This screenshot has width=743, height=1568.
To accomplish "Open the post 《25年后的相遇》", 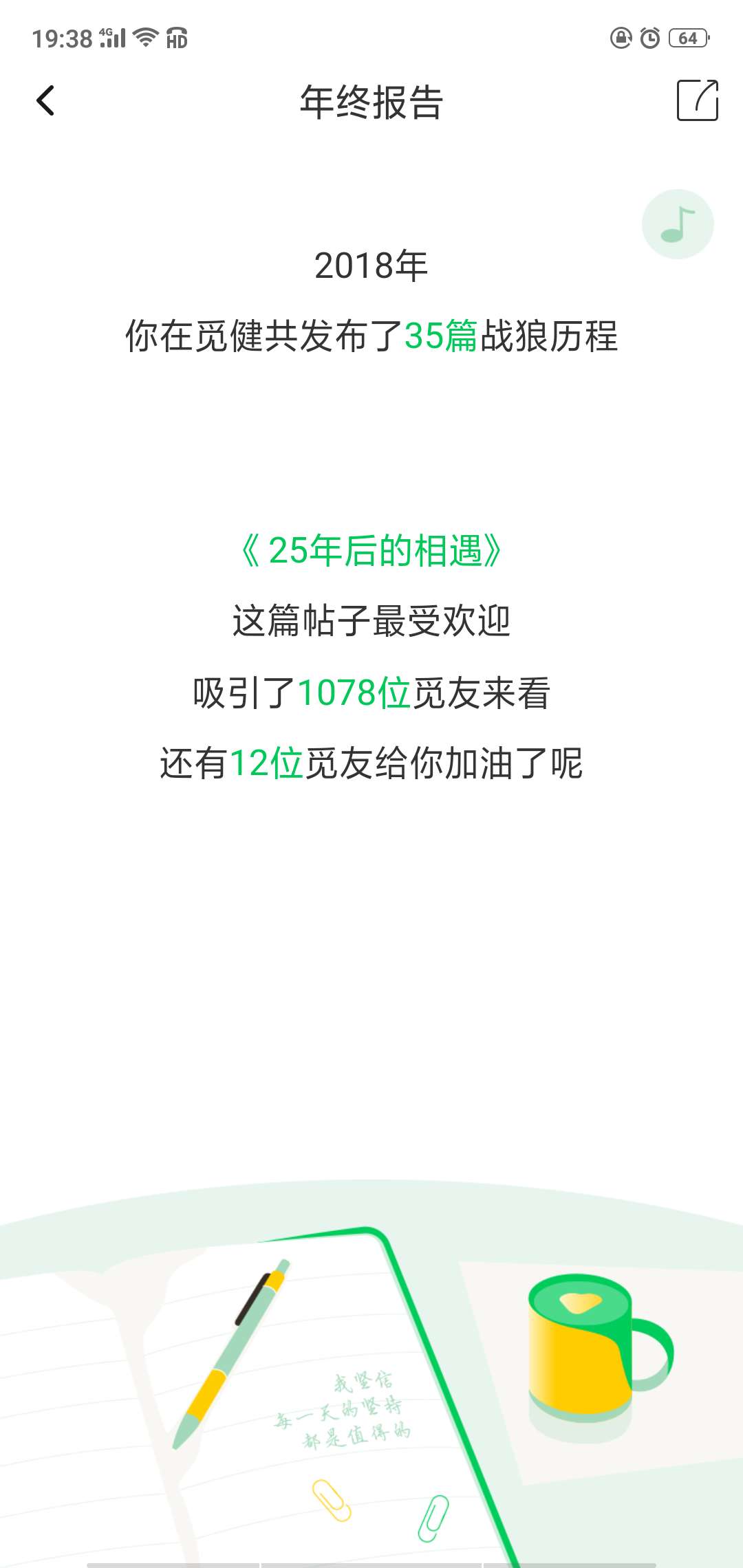I will click(x=371, y=548).
